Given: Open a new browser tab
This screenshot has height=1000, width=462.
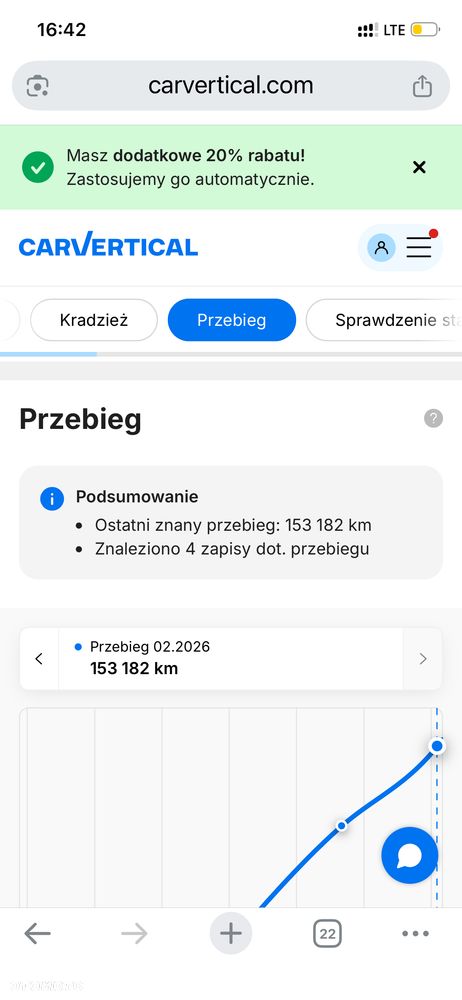Looking at the screenshot, I should (x=231, y=934).
